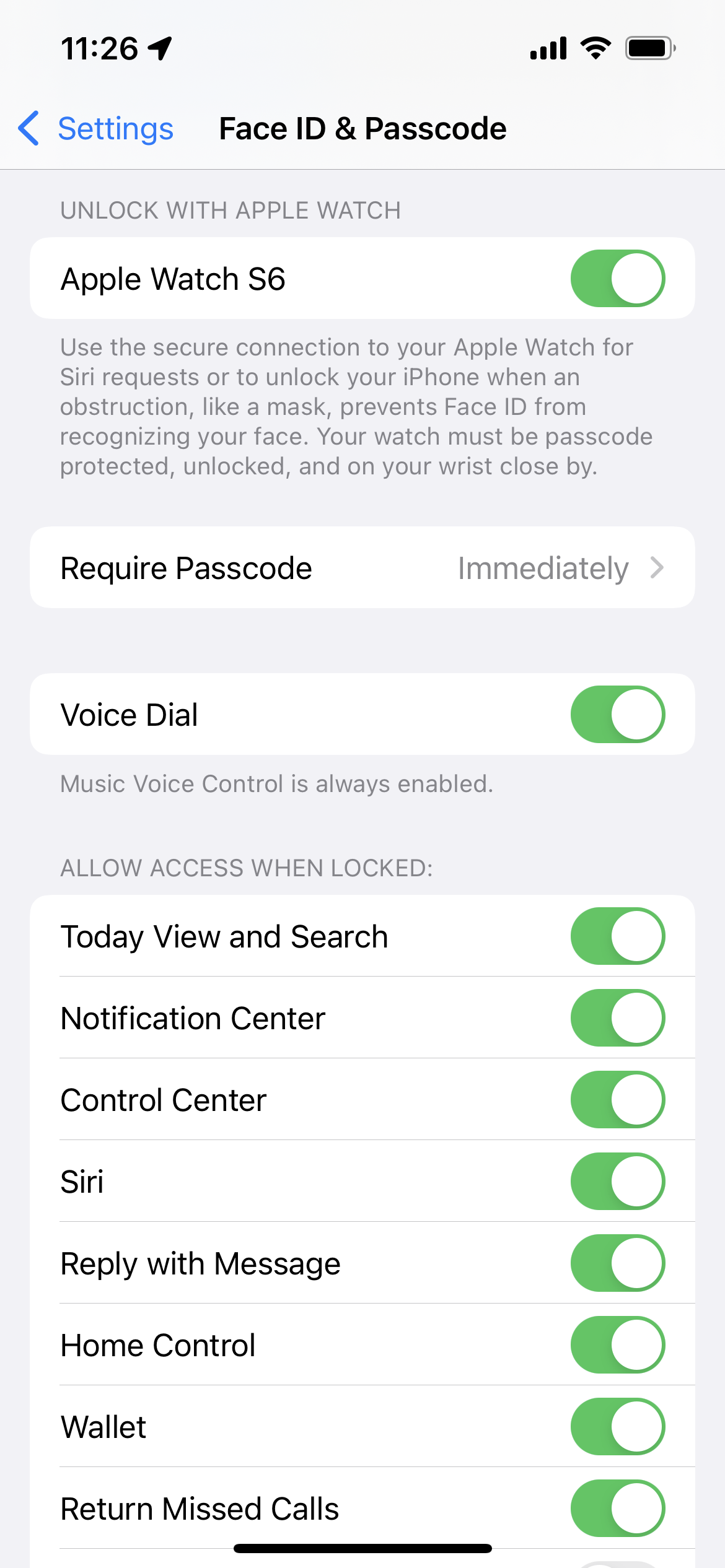Toggle Reply with Message
Image resolution: width=725 pixels, height=1568 pixels.
[x=617, y=1263]
